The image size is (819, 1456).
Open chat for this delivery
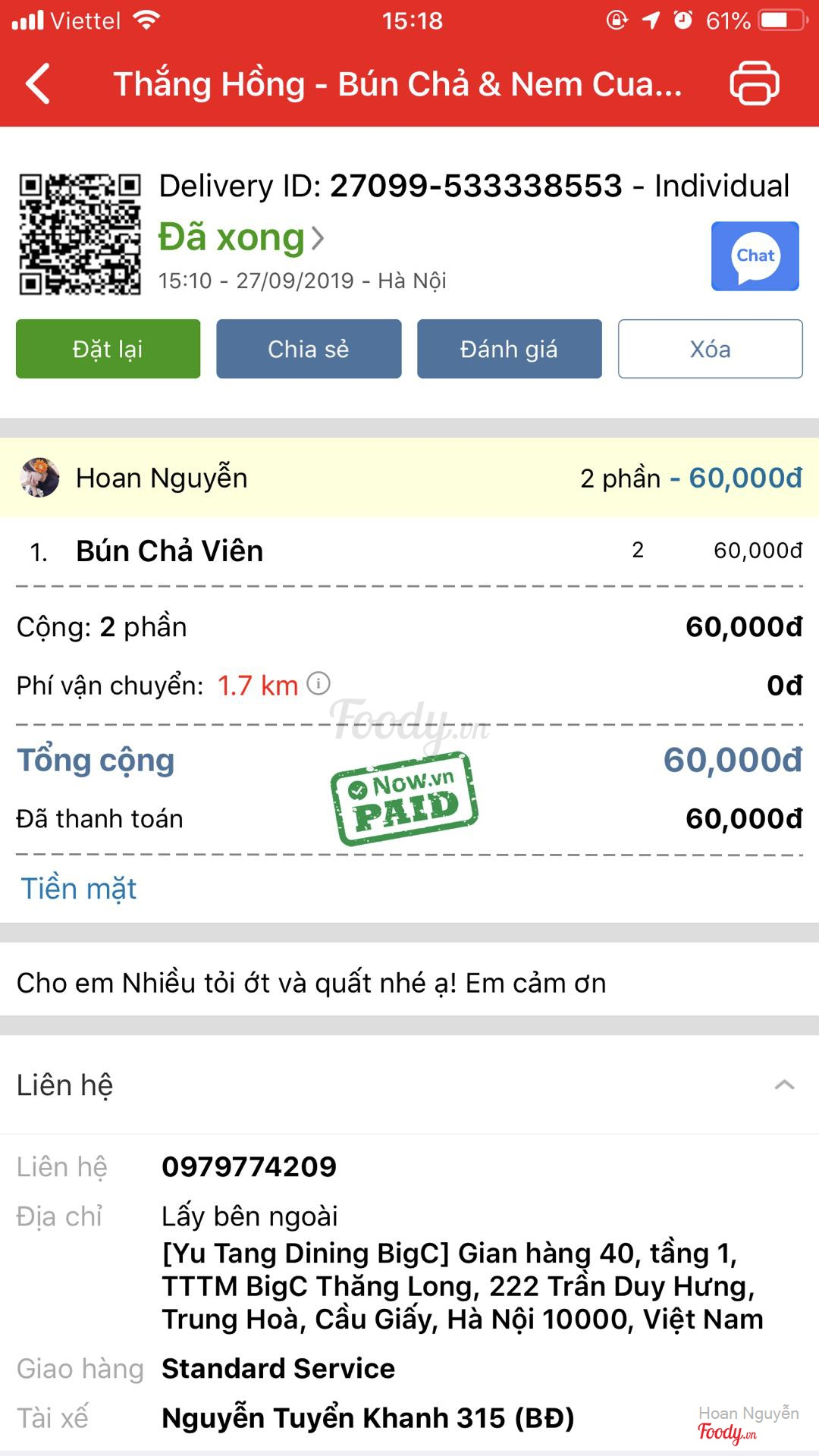click(x=755, y=256)
